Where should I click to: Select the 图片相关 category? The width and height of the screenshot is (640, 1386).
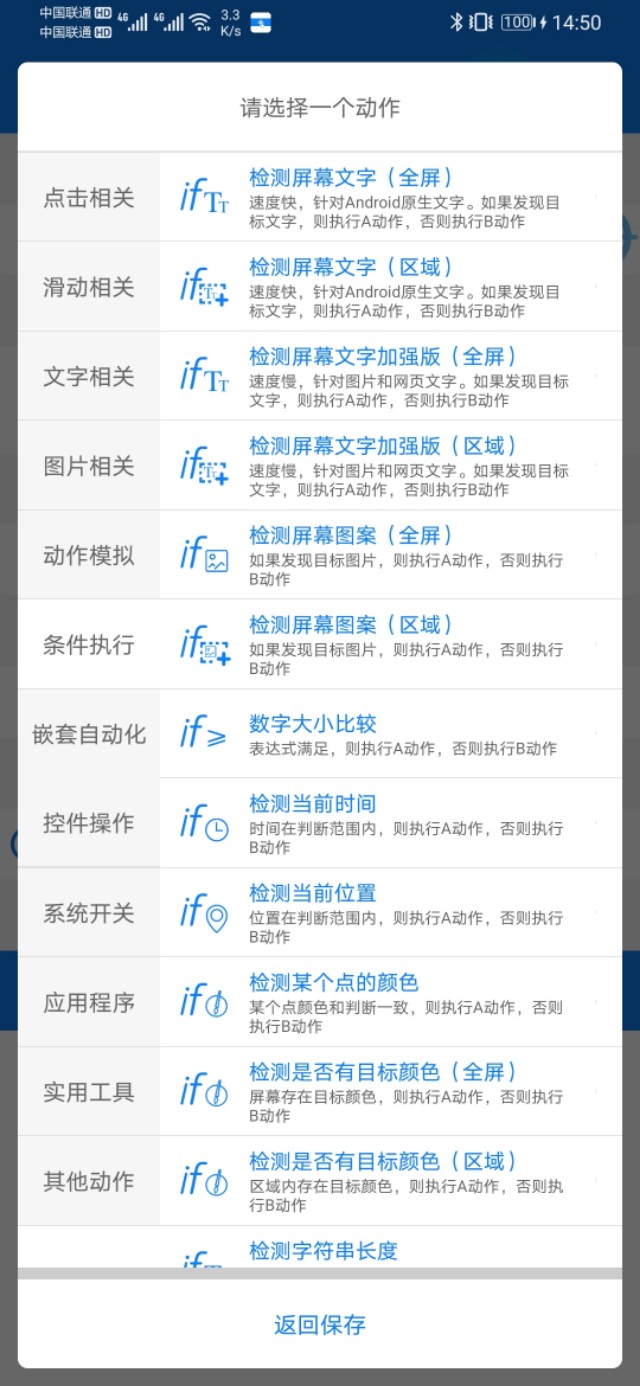tap(88, 466)
